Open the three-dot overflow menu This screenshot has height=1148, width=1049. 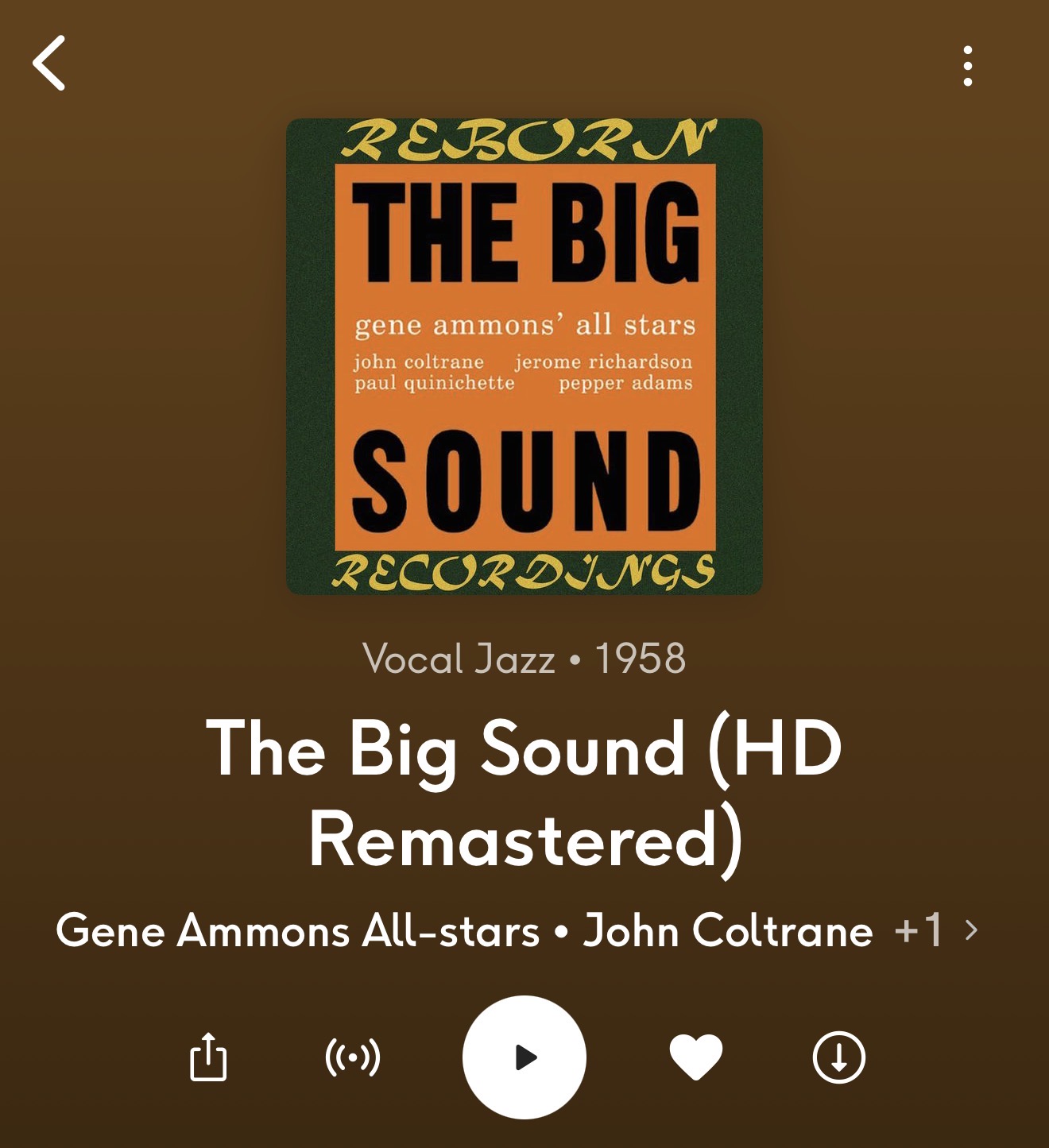pos(967,66)
